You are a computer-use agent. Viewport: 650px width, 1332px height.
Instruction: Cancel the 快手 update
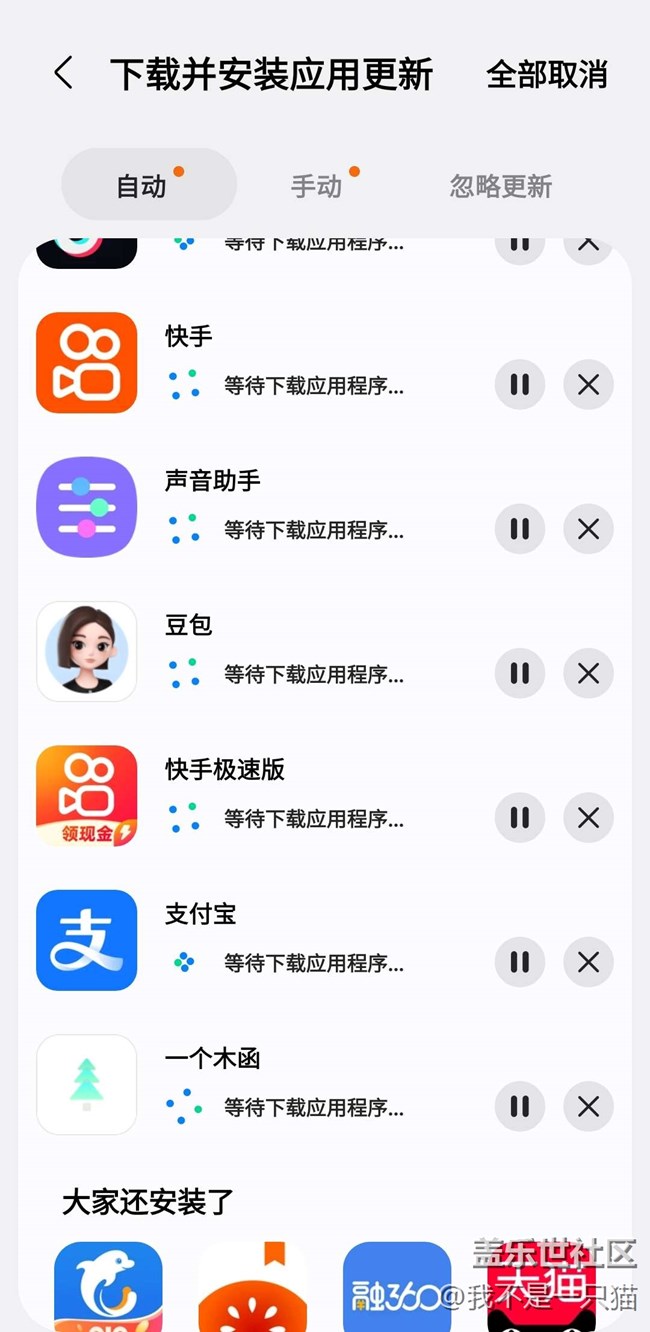588,385
